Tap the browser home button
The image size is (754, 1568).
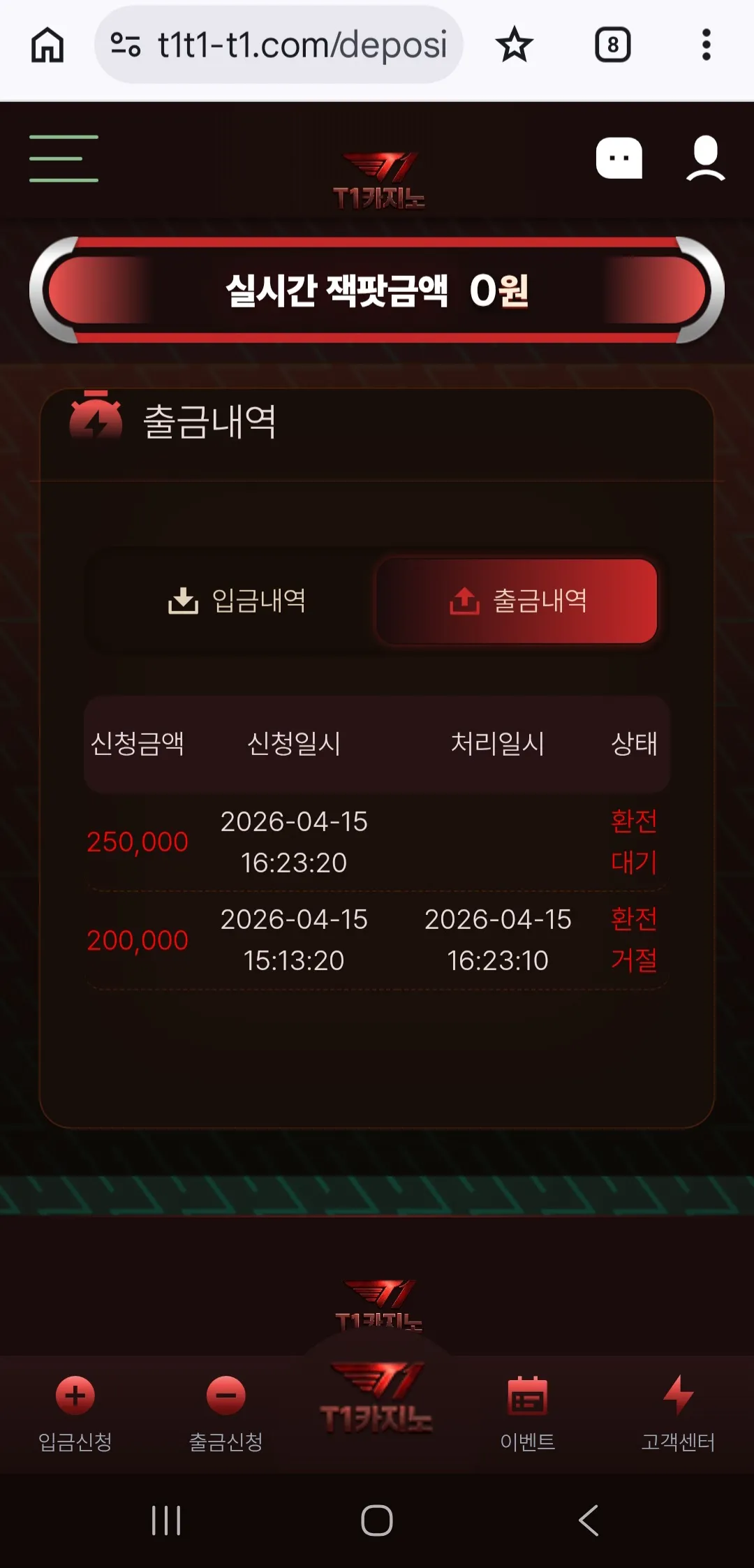tap(47, 45)
